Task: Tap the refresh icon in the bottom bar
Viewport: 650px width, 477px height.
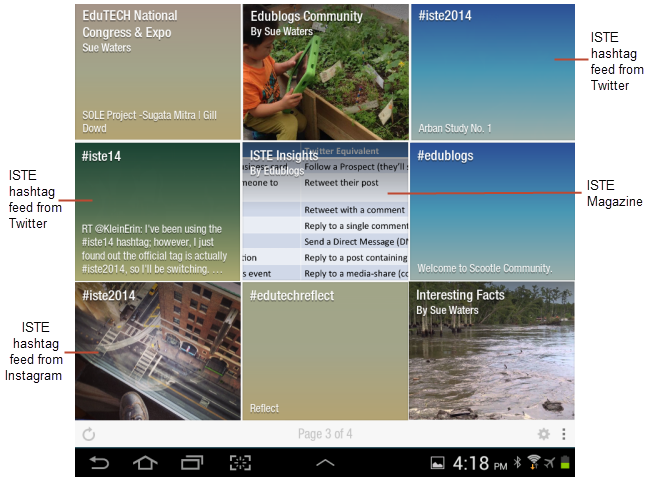Action: pos(89,434)
